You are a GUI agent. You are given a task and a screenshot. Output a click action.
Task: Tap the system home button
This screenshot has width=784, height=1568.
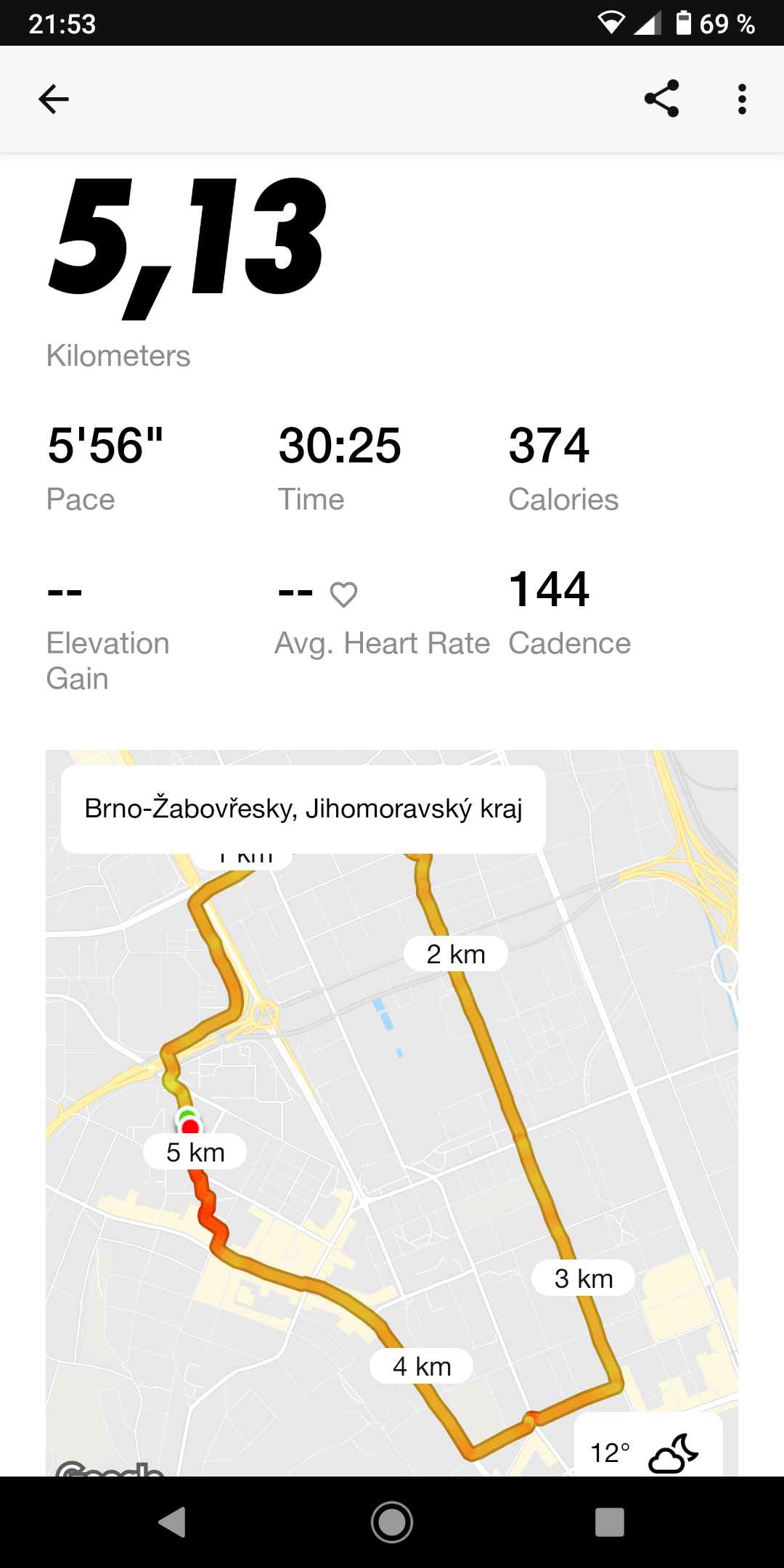click(x=392, y=1522)
